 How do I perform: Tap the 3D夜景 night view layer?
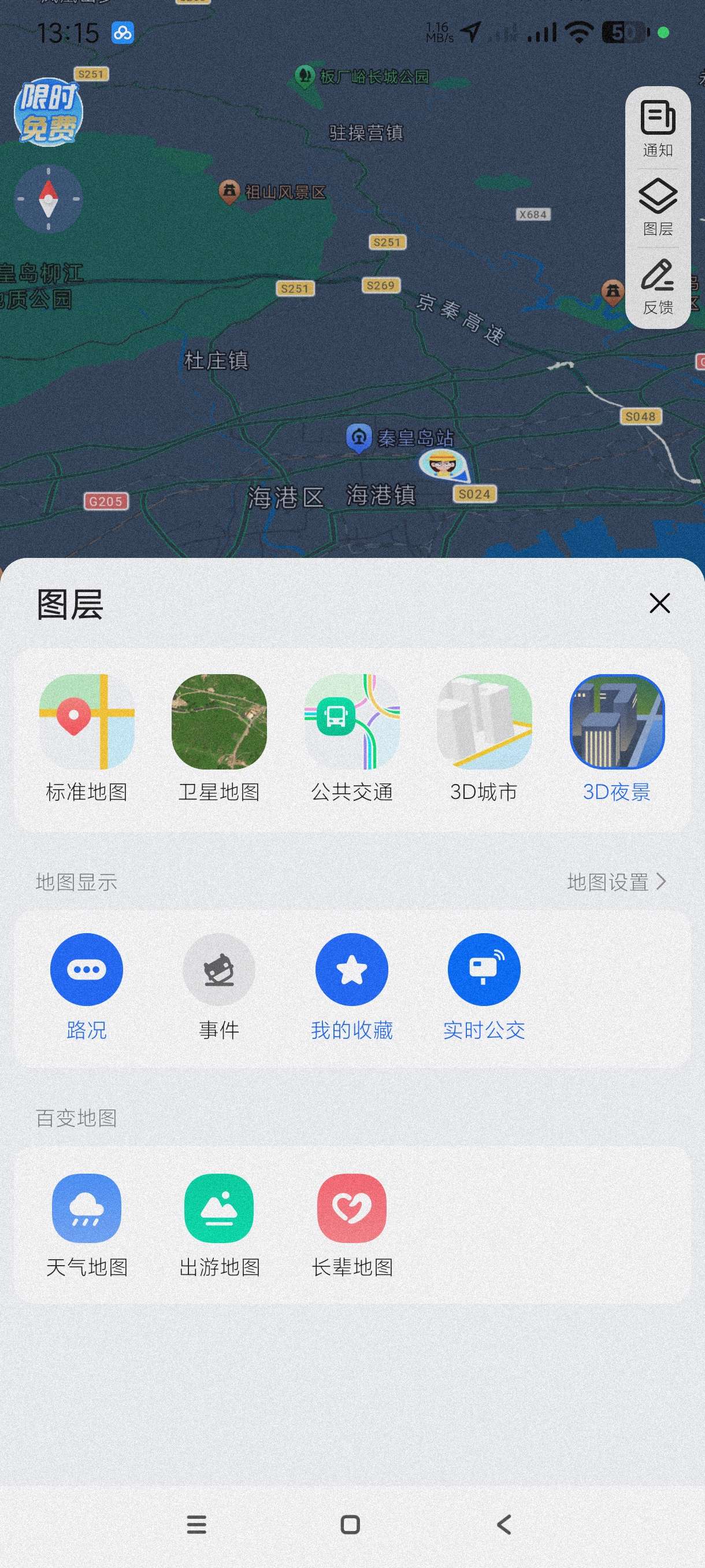[x=617, y=722]
